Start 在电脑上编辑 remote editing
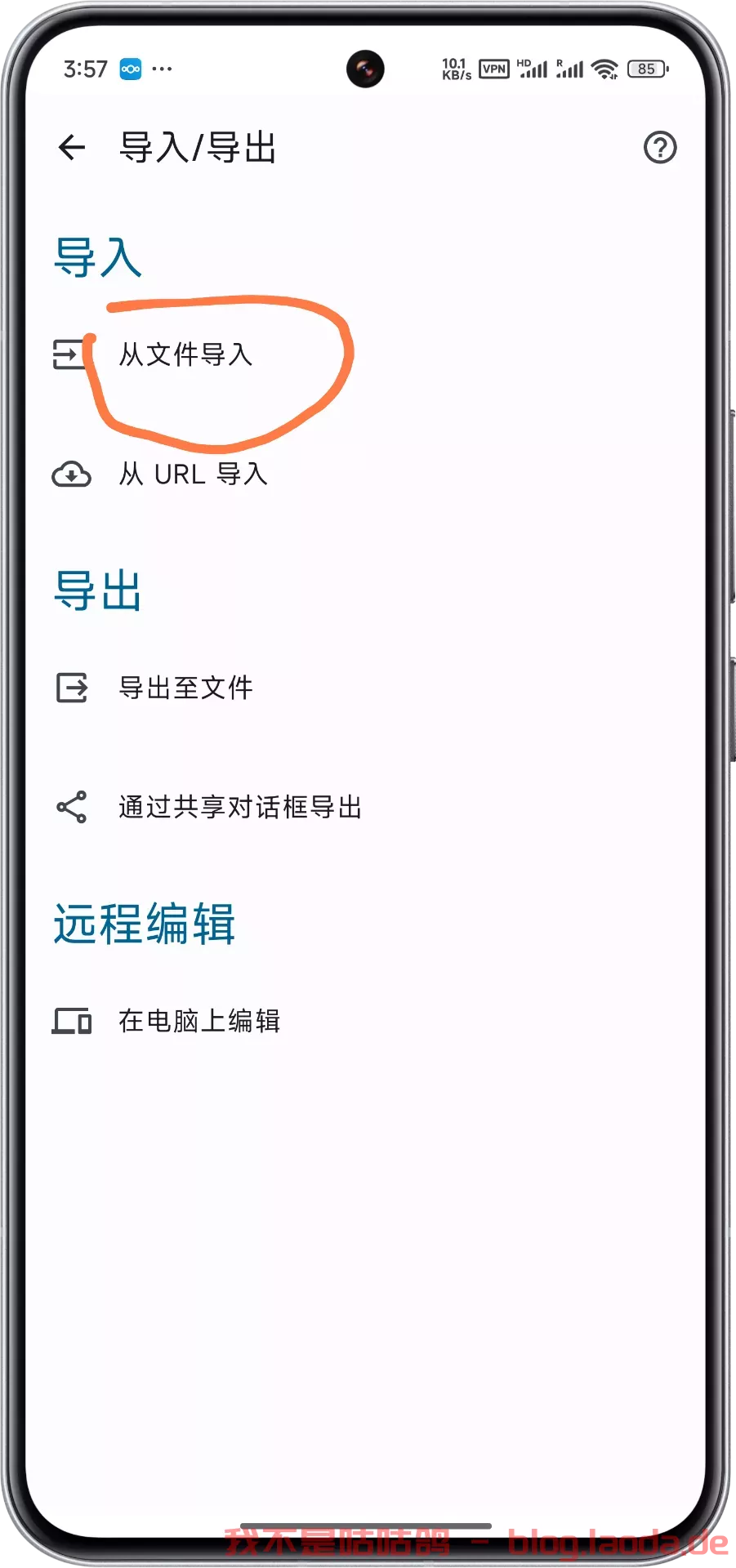736x1568 pixels. [366, 1021]
